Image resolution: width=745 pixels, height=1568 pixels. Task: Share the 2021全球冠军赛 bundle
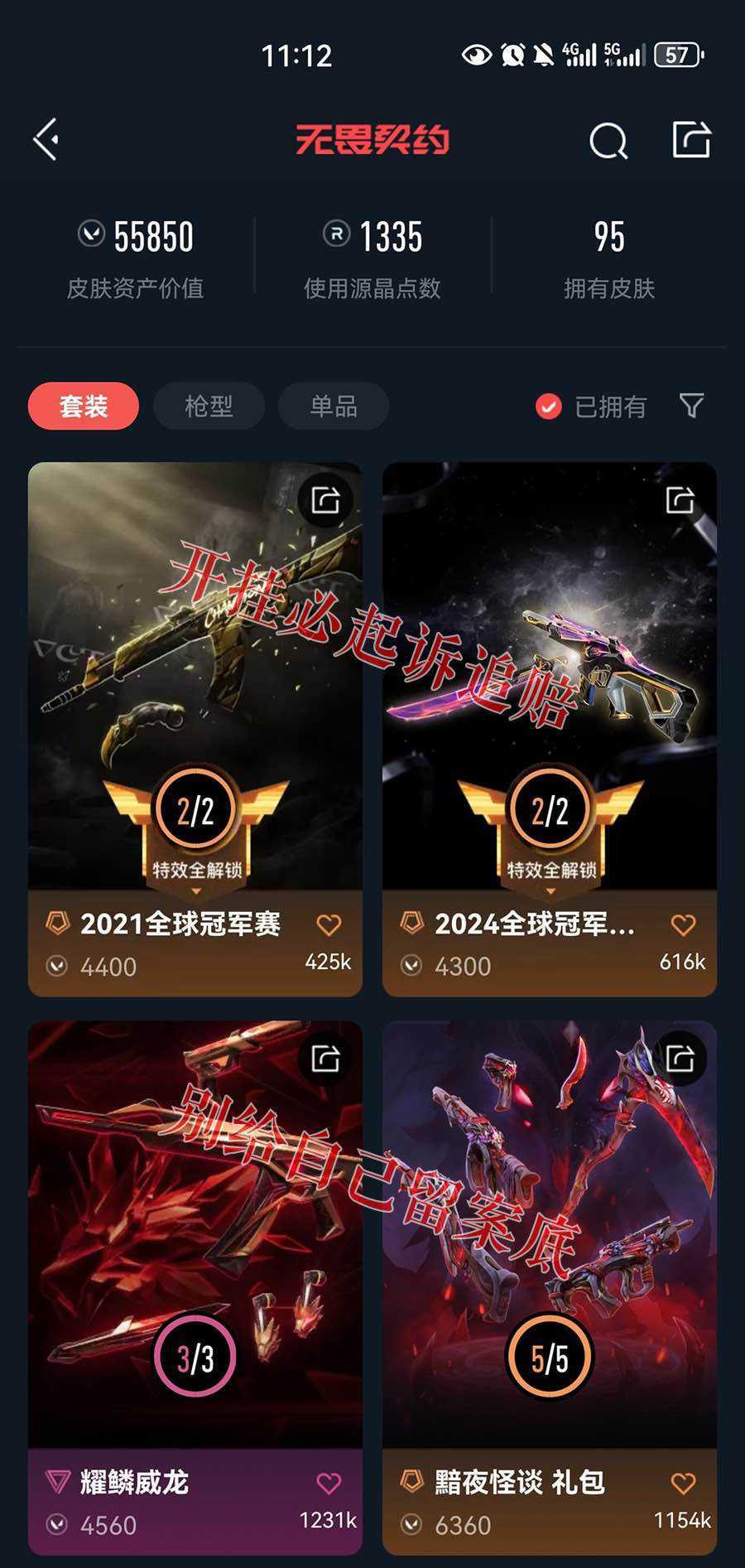tap(325, 500)
